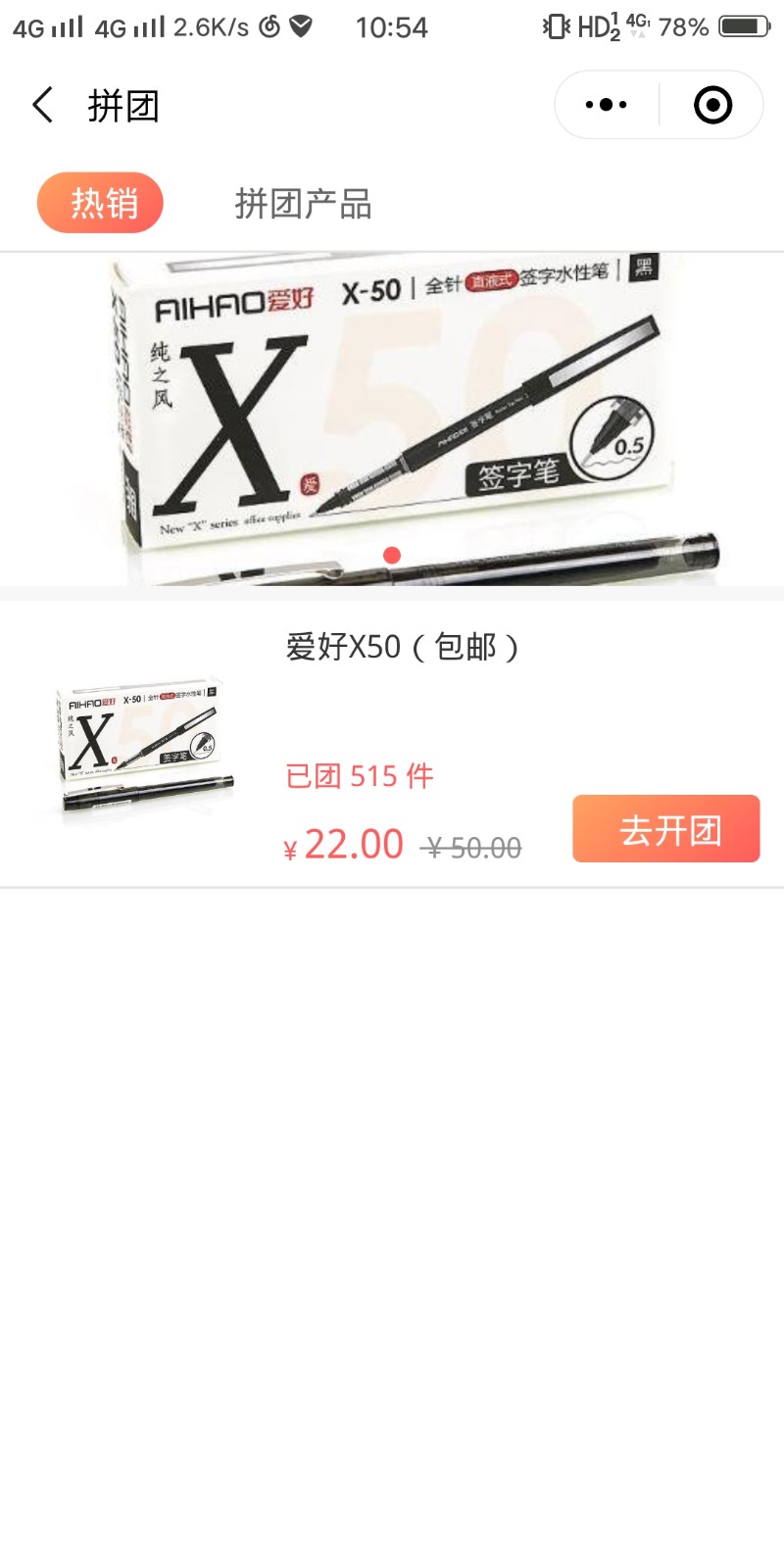Open the 爱好X50(包邮) product thumbnail
This screenshot has height=1568, width=784.
(144, 747)
